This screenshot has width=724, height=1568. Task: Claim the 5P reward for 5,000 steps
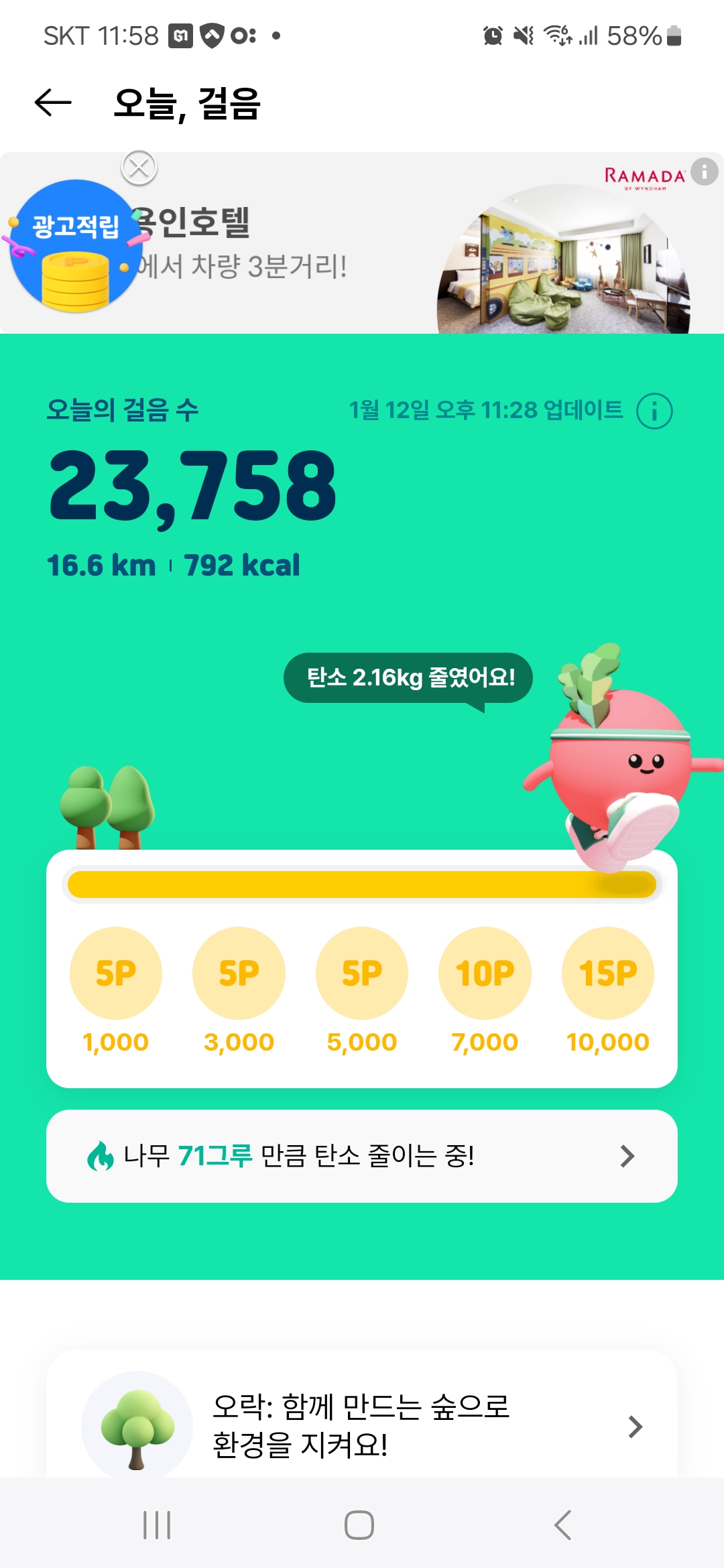(x=362, y=973)
